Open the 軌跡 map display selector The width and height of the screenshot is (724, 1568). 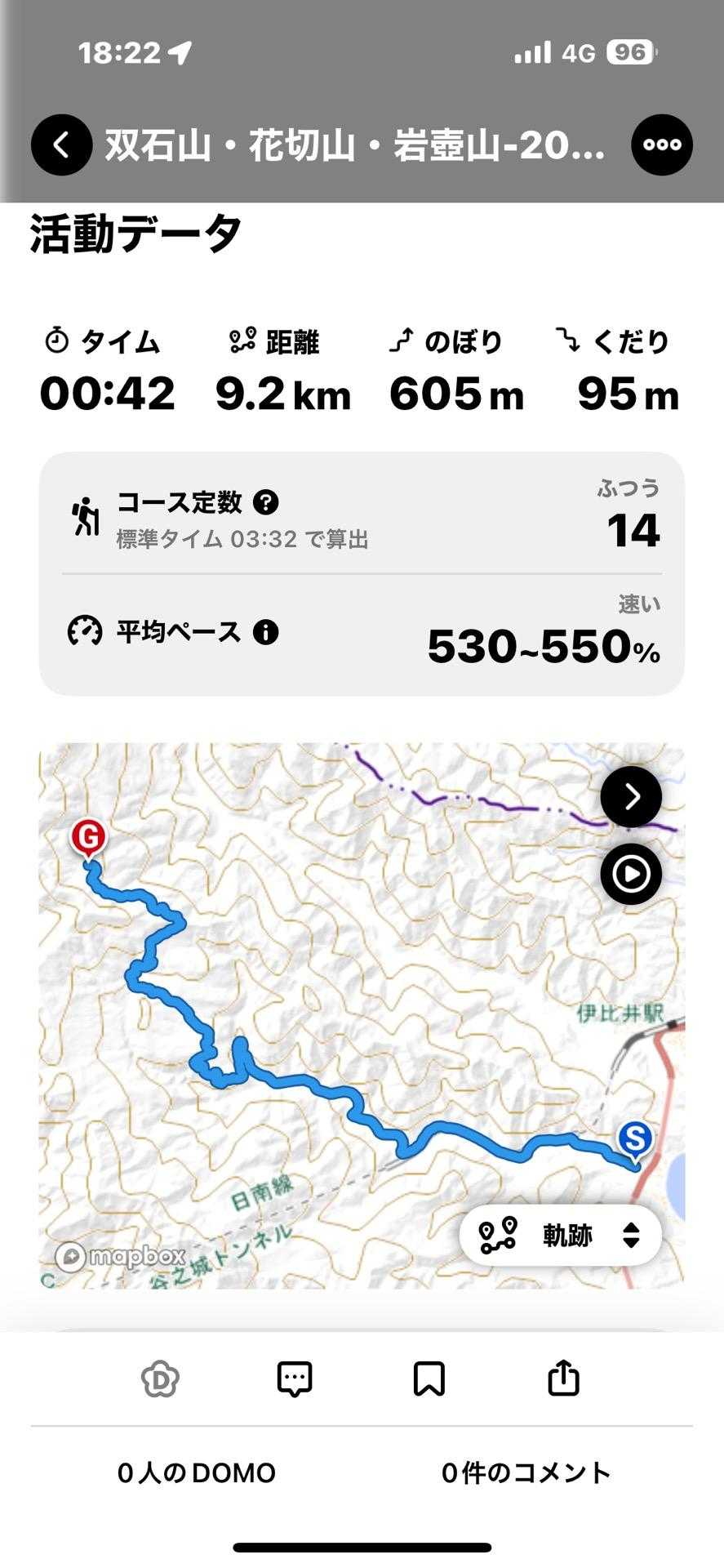[560, 1235]
